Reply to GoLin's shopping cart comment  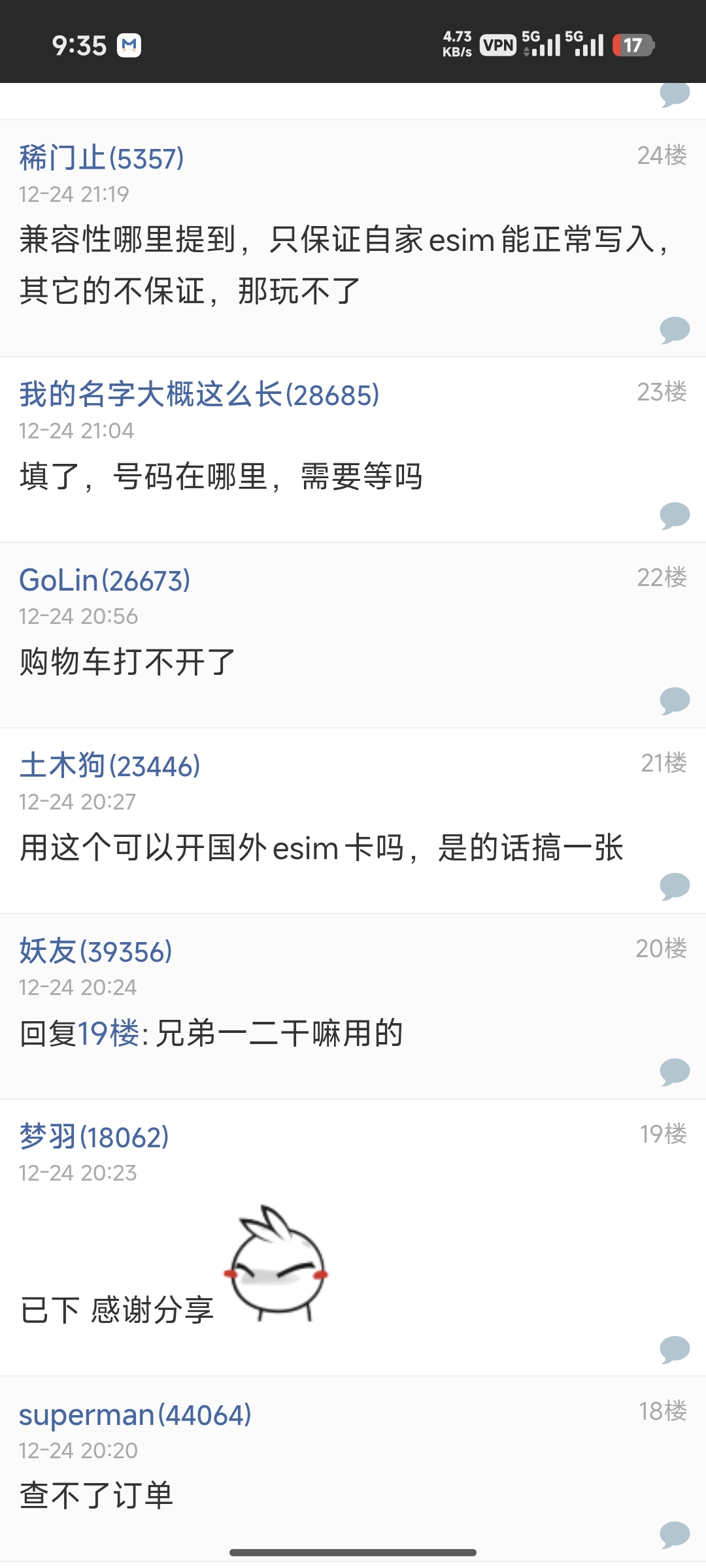(675, 701)
